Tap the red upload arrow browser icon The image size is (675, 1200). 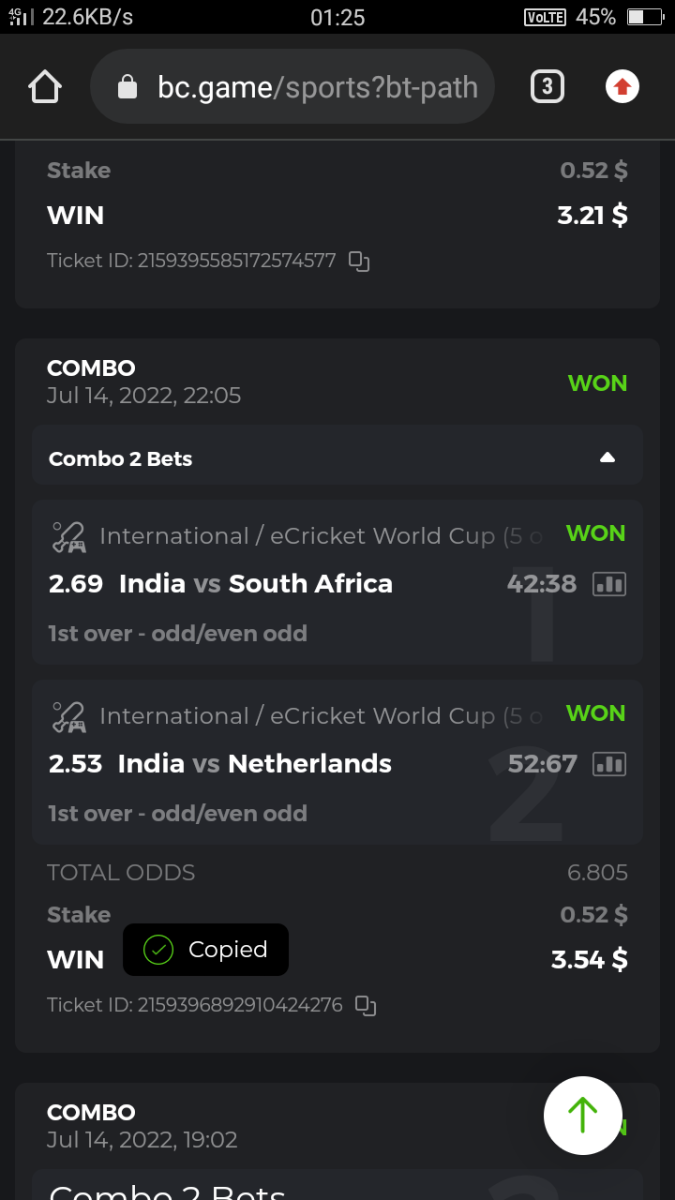(x=622, y=88)
